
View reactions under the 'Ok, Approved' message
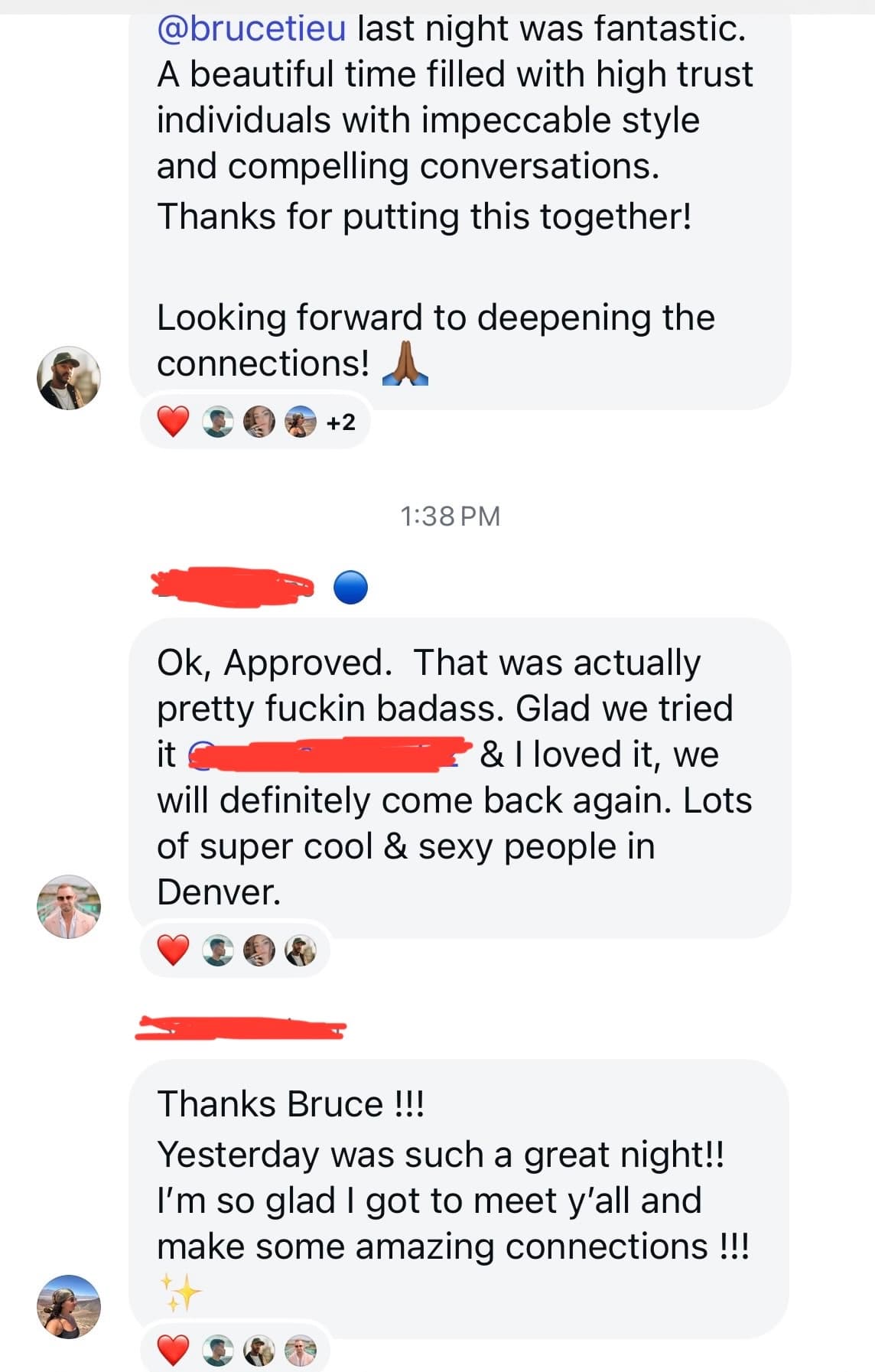(236, 950)
